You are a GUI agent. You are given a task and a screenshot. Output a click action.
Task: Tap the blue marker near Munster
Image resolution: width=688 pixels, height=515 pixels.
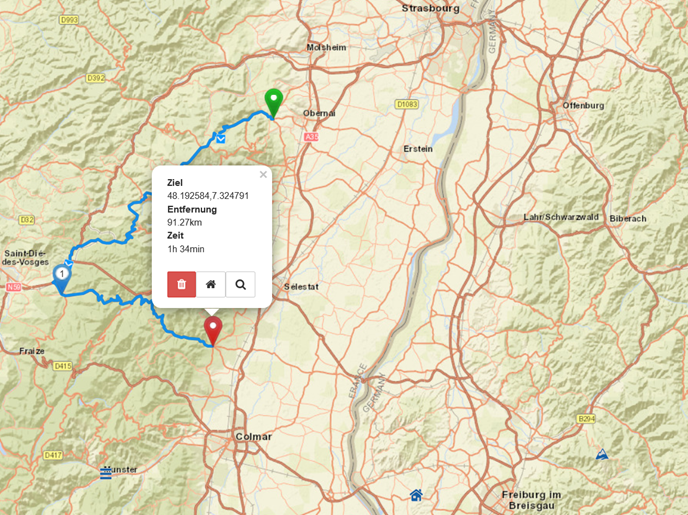point(106,473)
